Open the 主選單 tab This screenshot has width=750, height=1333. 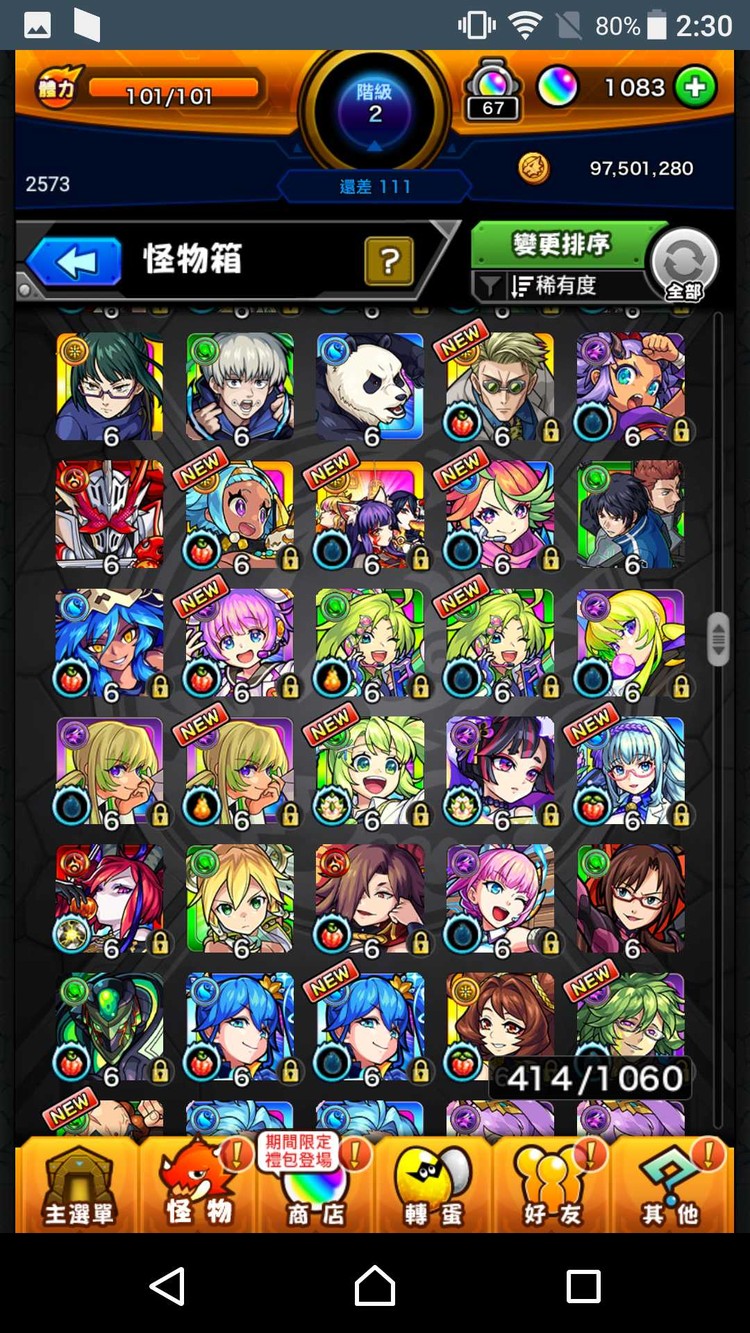click(x=78, y=1185)
